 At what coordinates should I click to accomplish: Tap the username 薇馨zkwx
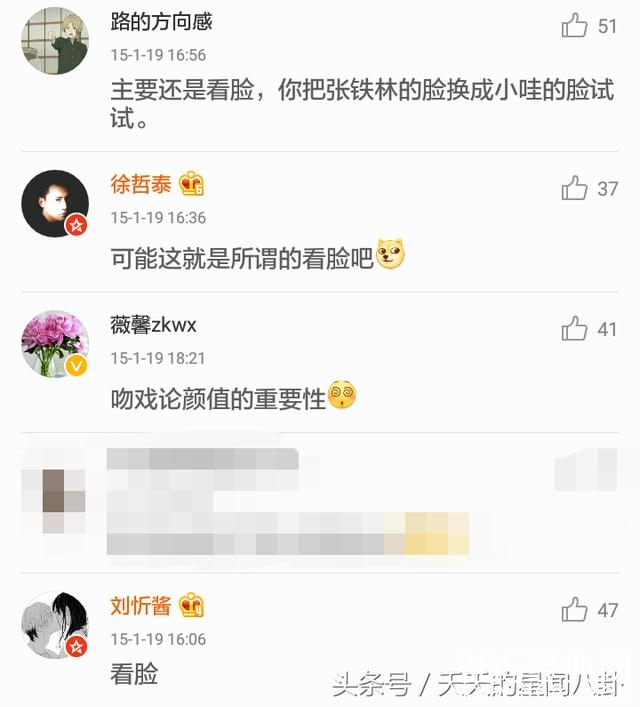[153, 325]
